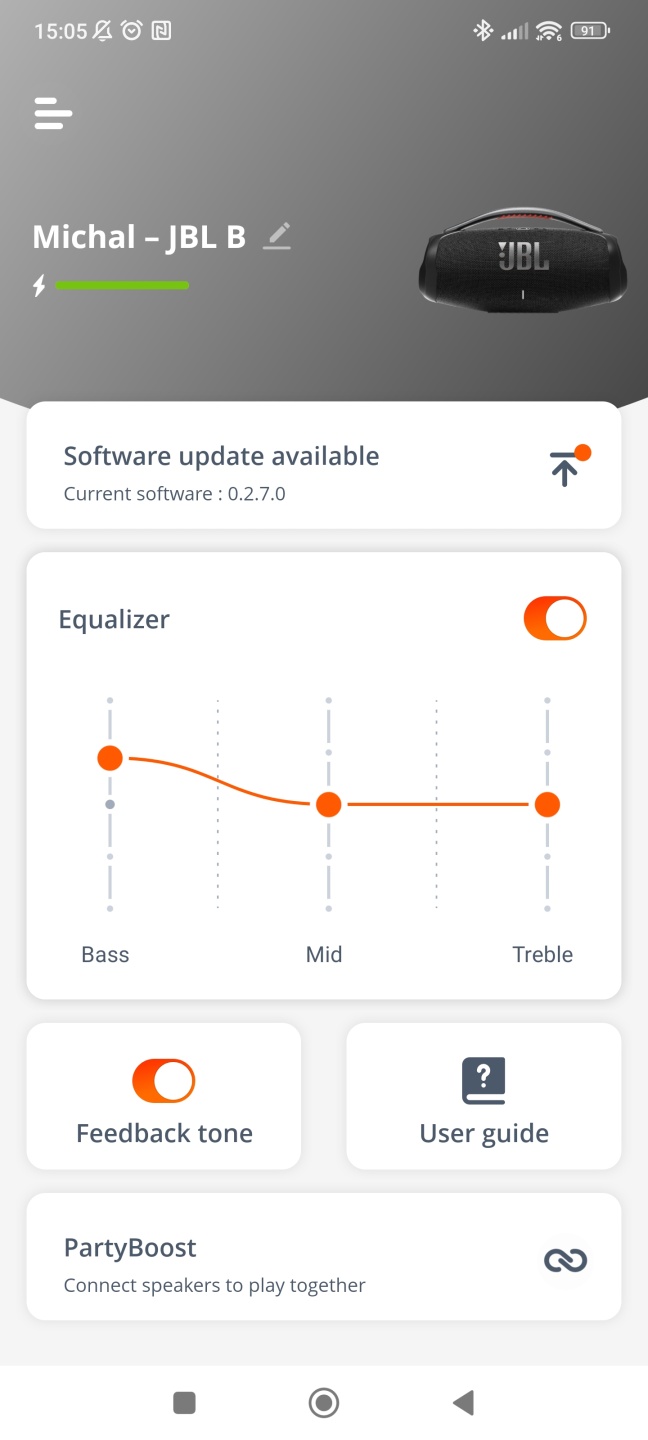Tap the Treble slider handle
Viewport: 648px width, 1440px height.
pyautogui.click(x=546, y=804)
